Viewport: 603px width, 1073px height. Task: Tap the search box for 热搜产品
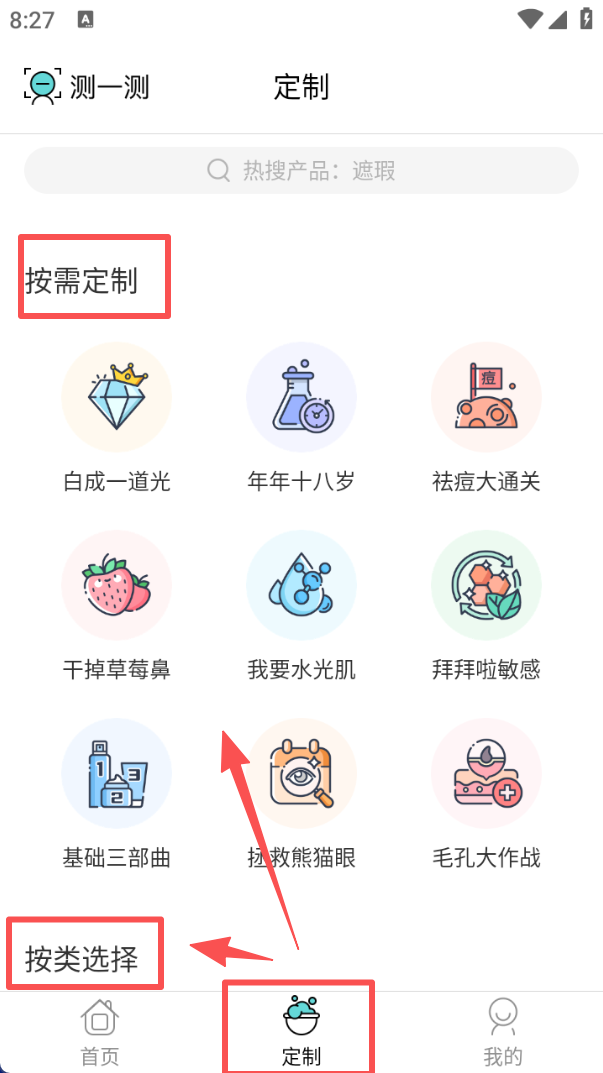301,171
